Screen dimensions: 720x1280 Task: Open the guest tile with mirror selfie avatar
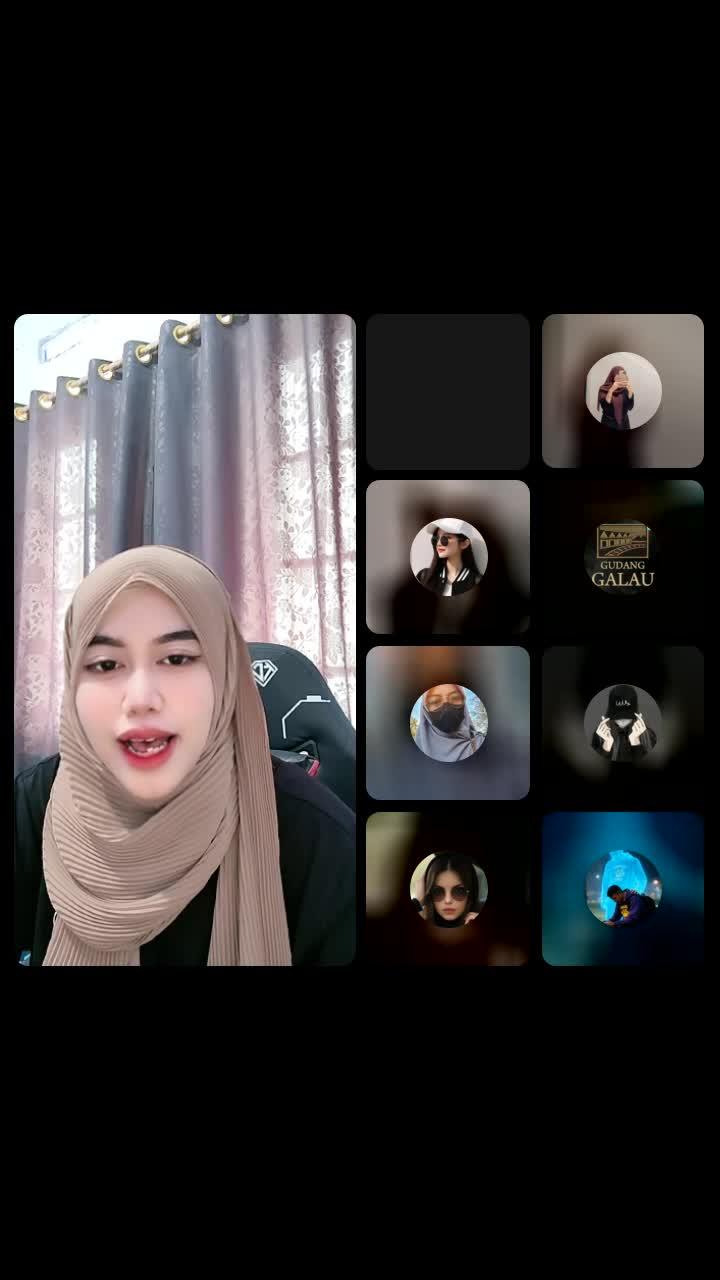point(623,391)
